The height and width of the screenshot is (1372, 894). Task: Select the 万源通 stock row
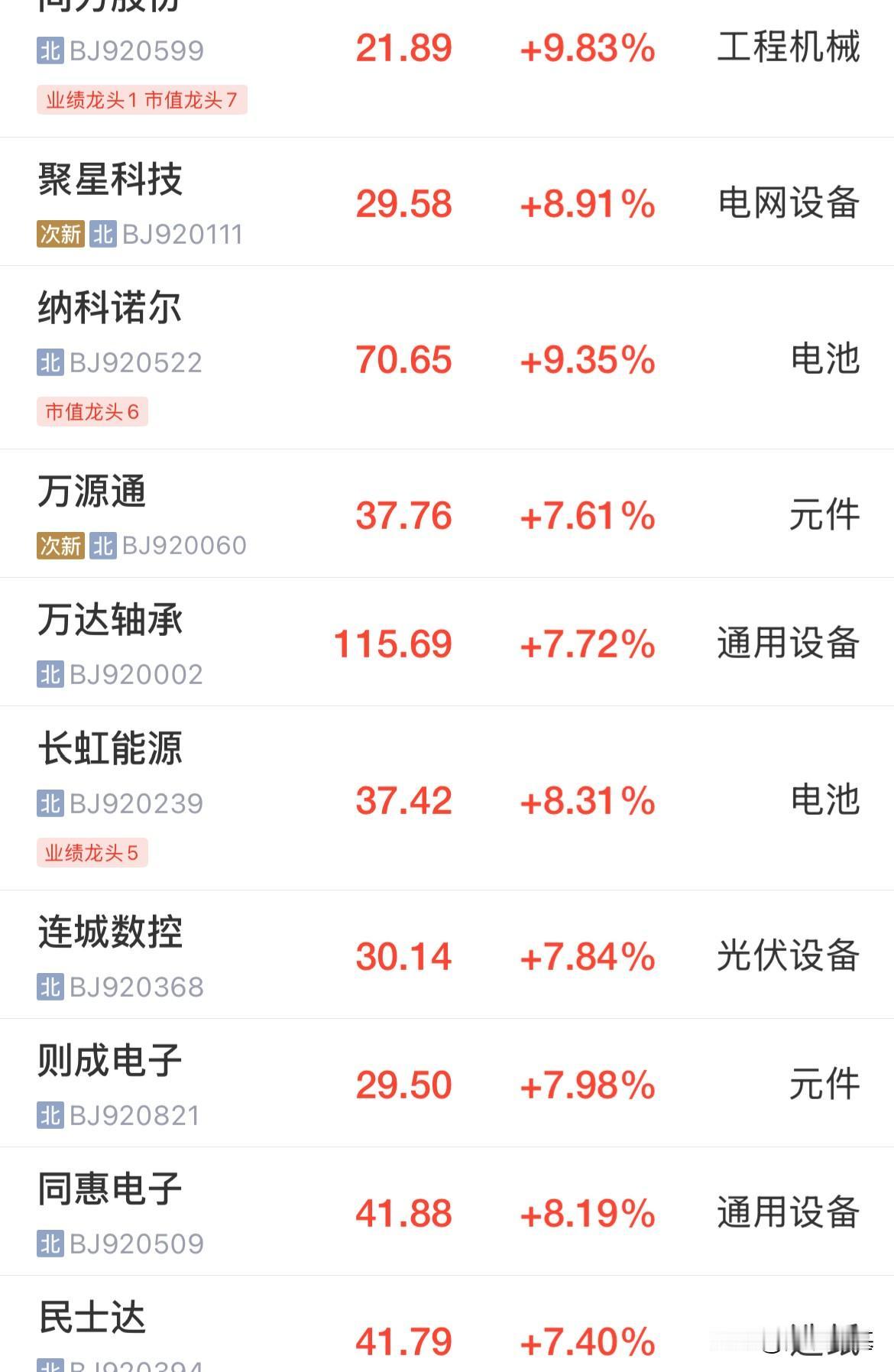pos(447,514)
